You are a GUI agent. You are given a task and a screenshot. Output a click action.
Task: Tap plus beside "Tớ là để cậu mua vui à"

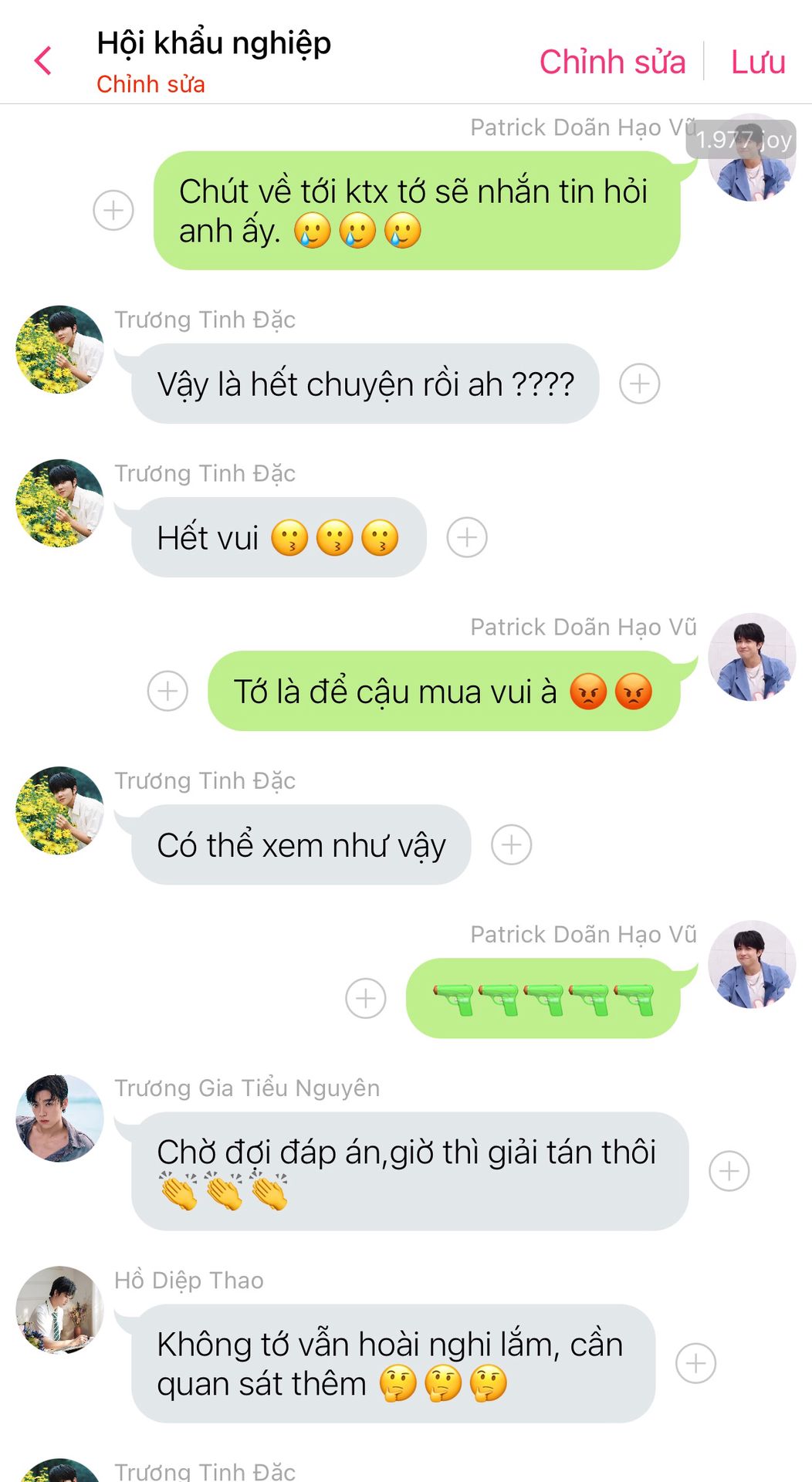tap(167, 691)
